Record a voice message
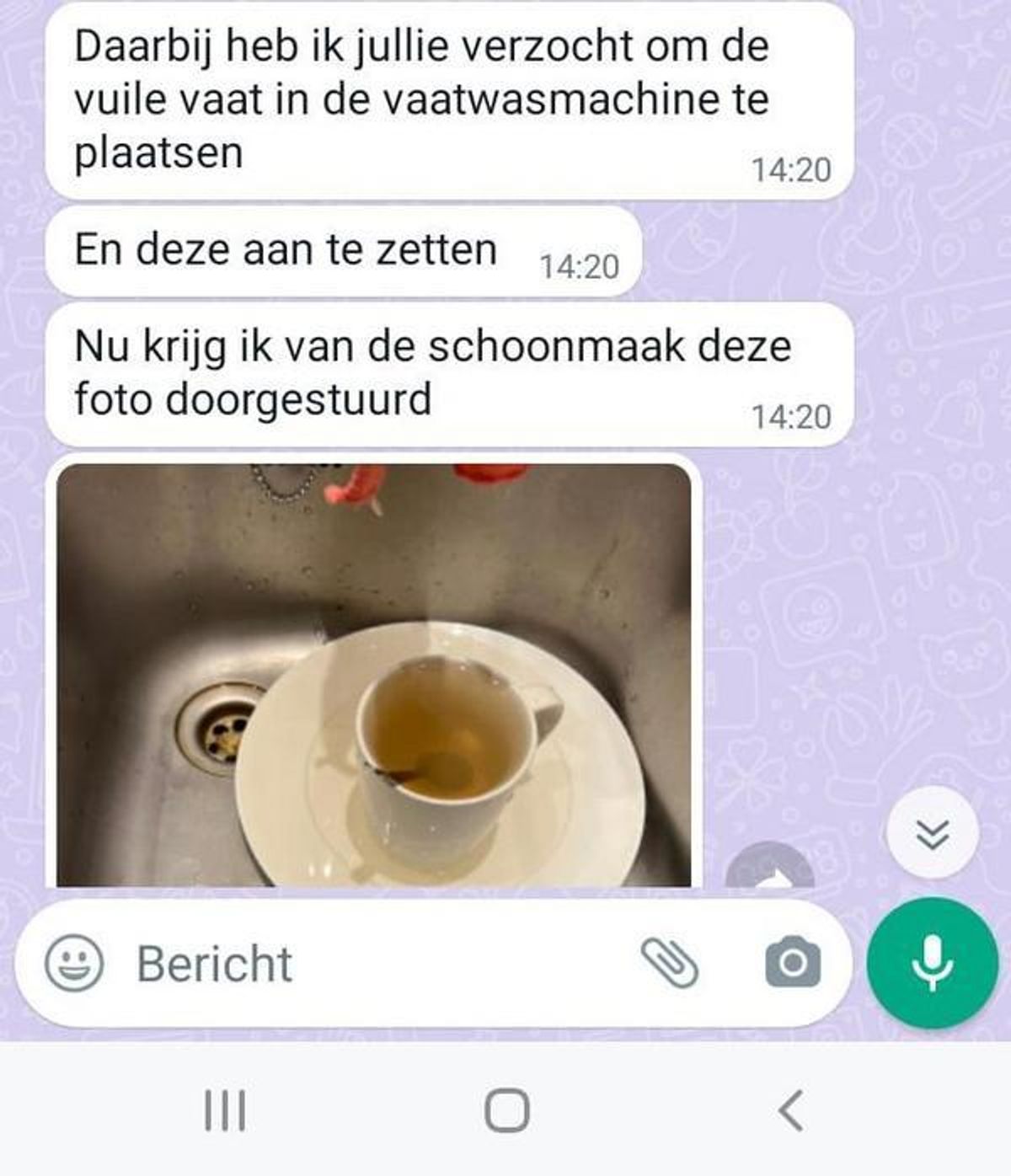1011x1176 pixels. click(932, 963)
